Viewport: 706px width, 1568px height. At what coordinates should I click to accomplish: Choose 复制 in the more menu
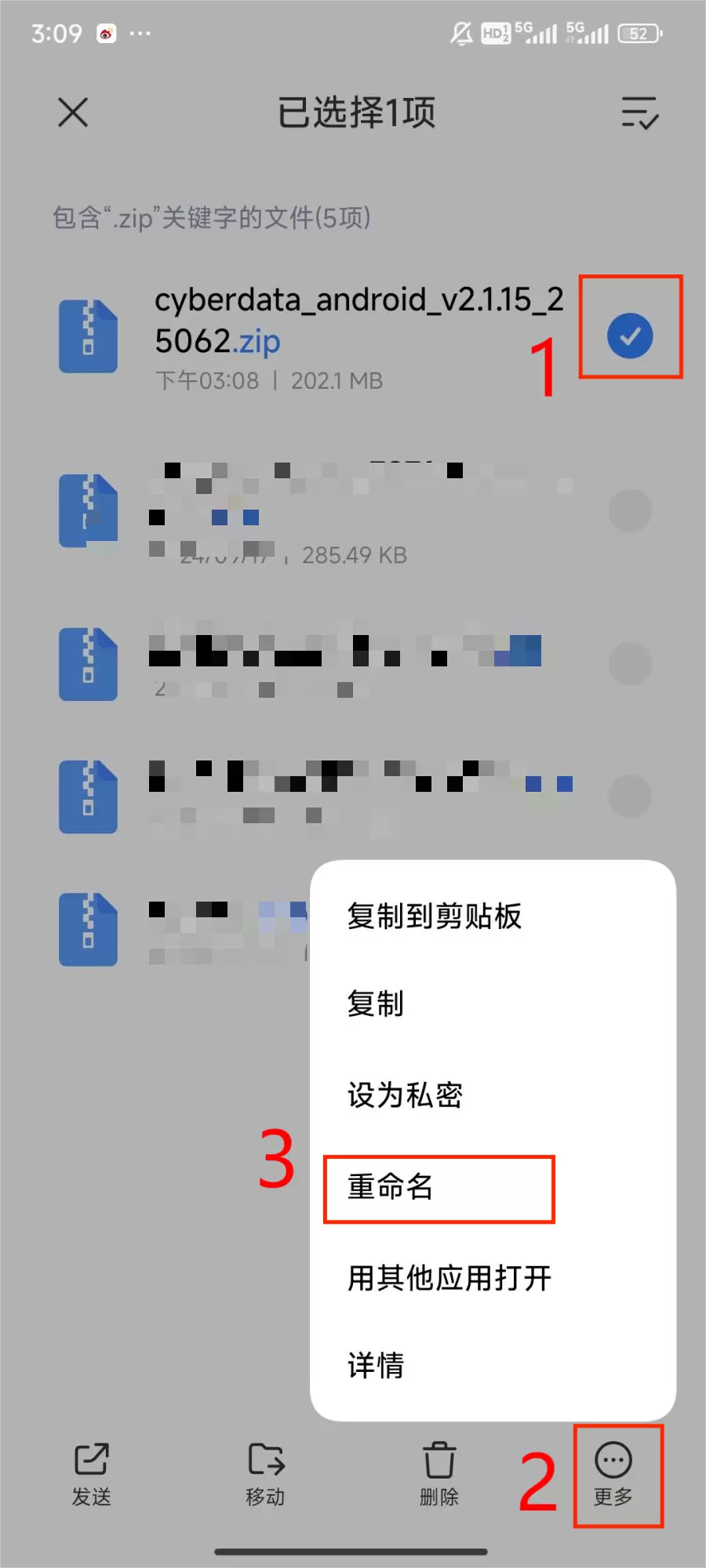click(376, 1004)
